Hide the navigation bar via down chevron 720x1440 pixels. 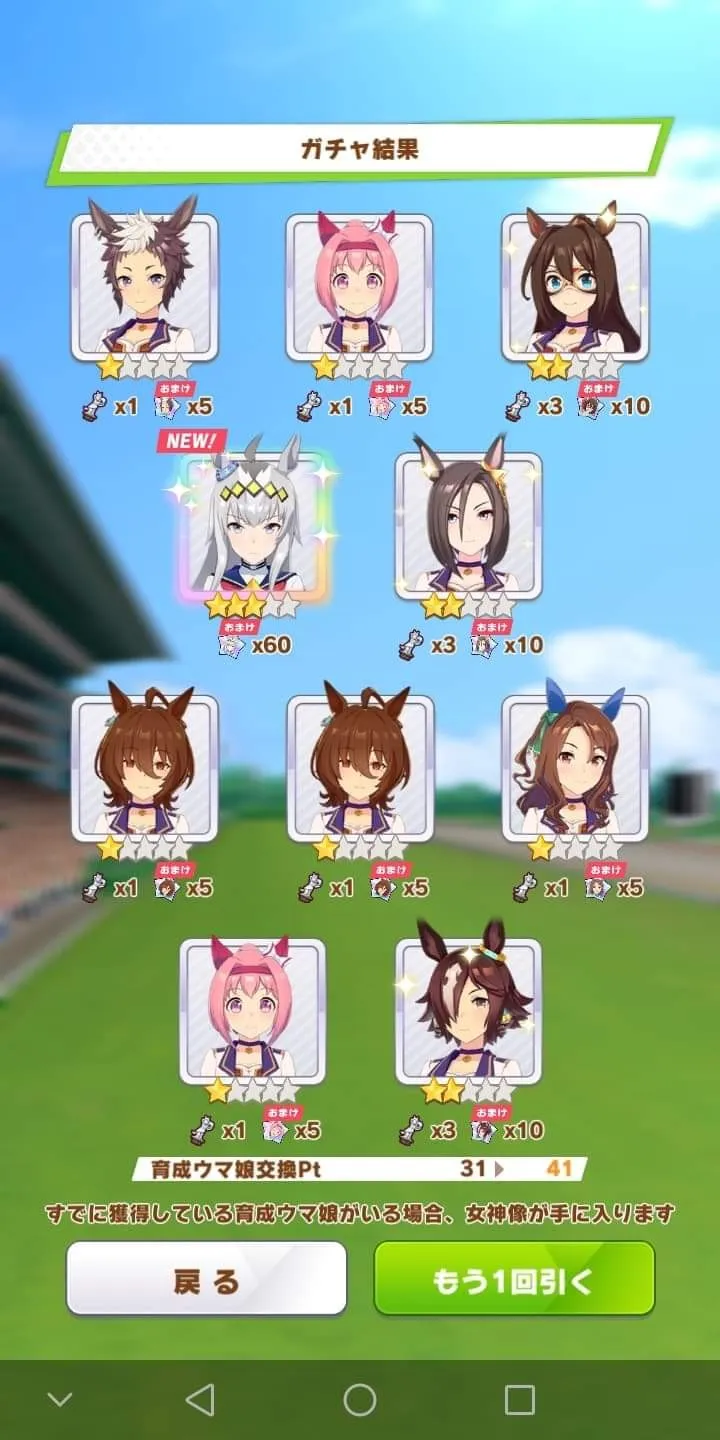60,1400
